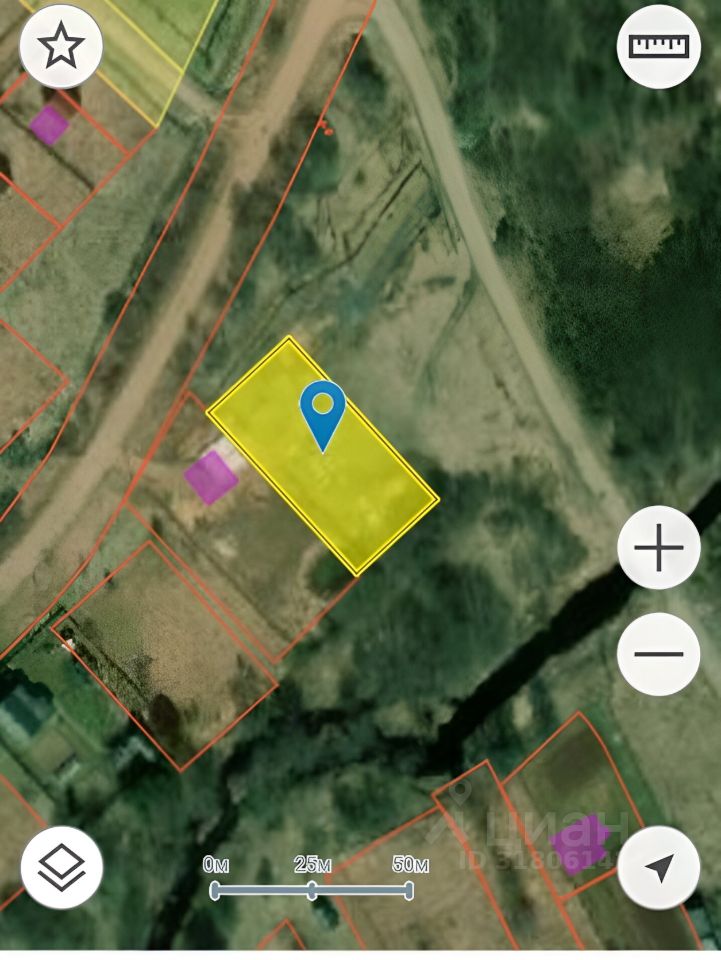Center the map on my location

[658, 866]
